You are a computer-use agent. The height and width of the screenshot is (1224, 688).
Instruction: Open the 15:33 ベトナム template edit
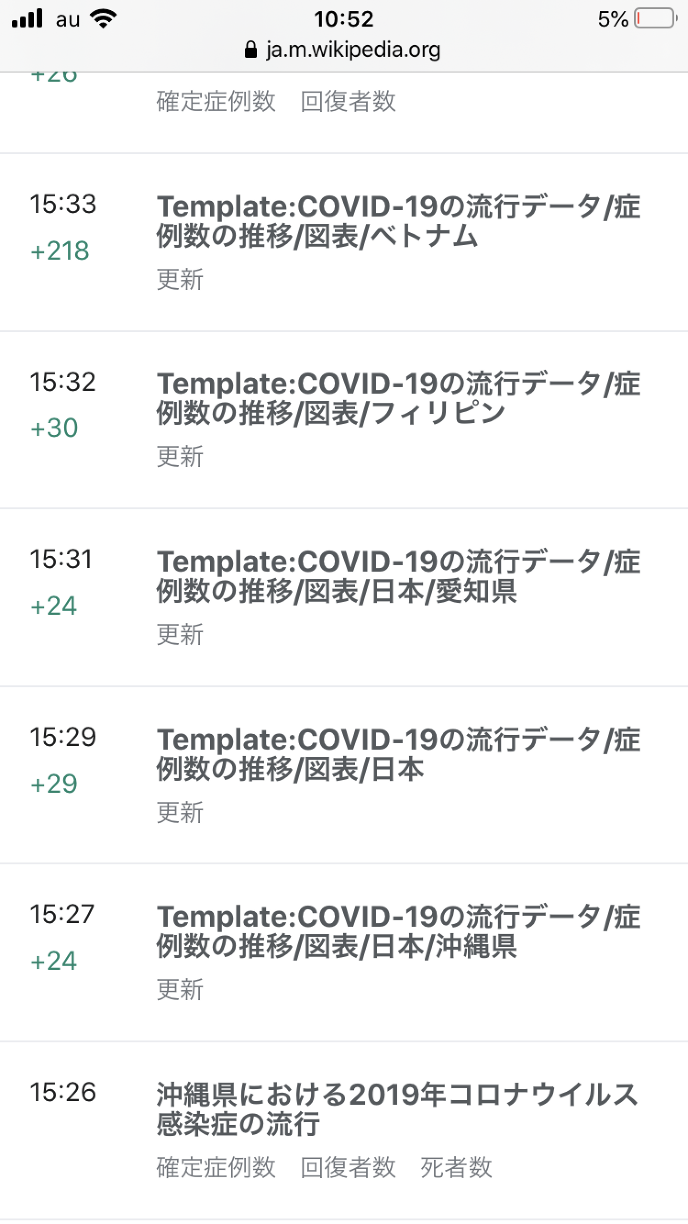[x=398, y=222]
